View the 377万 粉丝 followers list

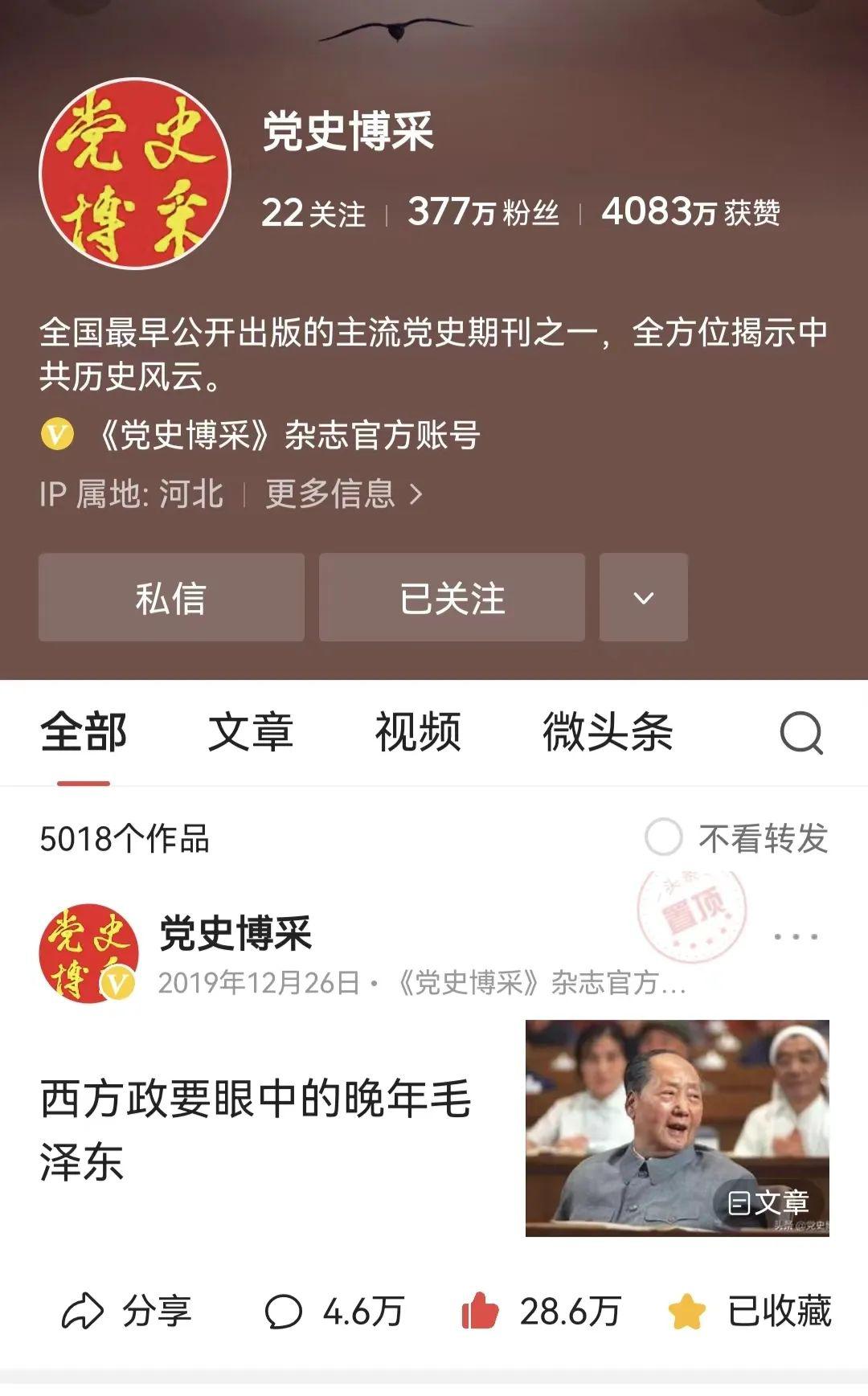pyautogui.click(x=483, y=213)
